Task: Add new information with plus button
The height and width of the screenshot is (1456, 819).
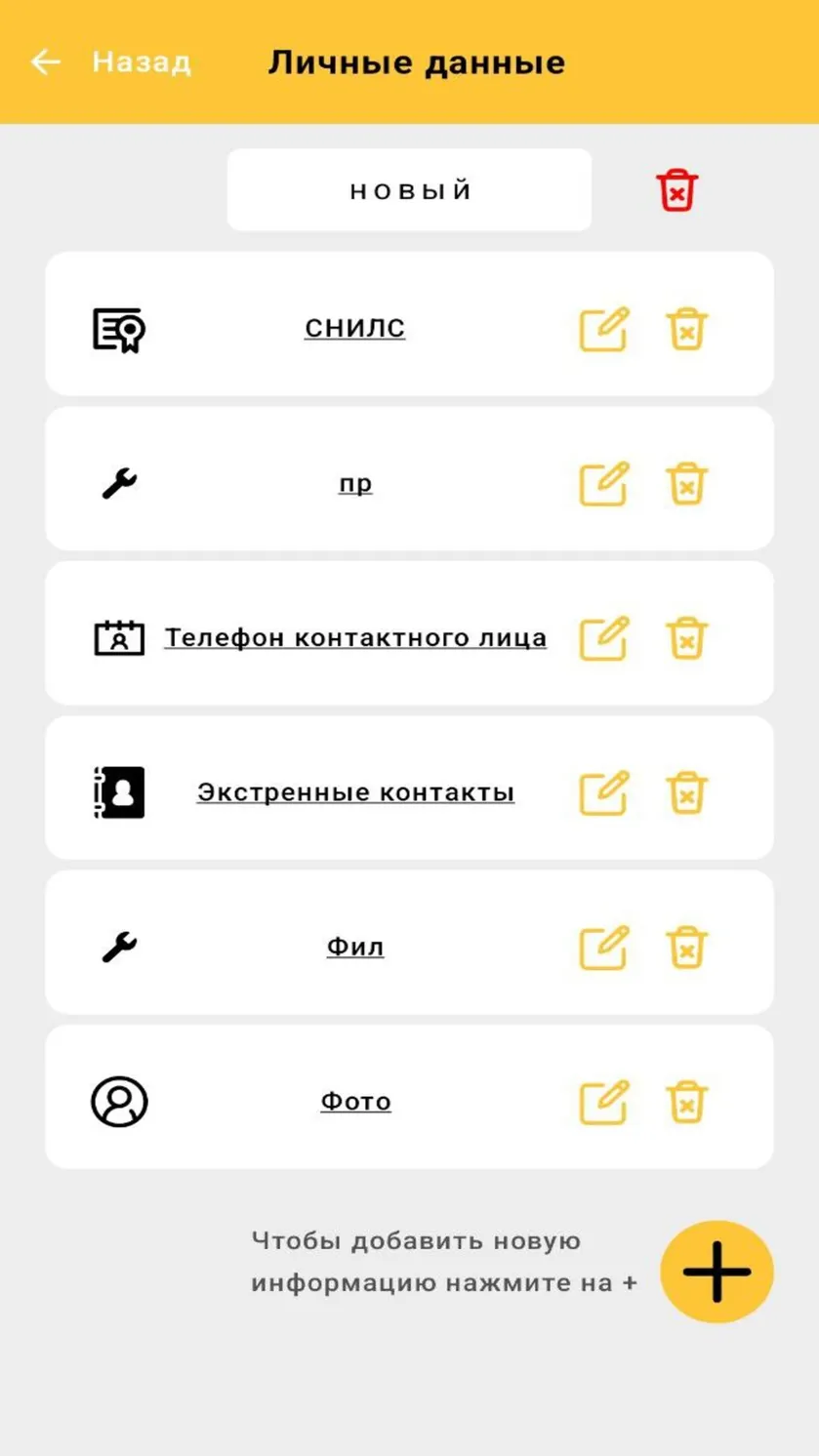Action: click(717, 1272)
